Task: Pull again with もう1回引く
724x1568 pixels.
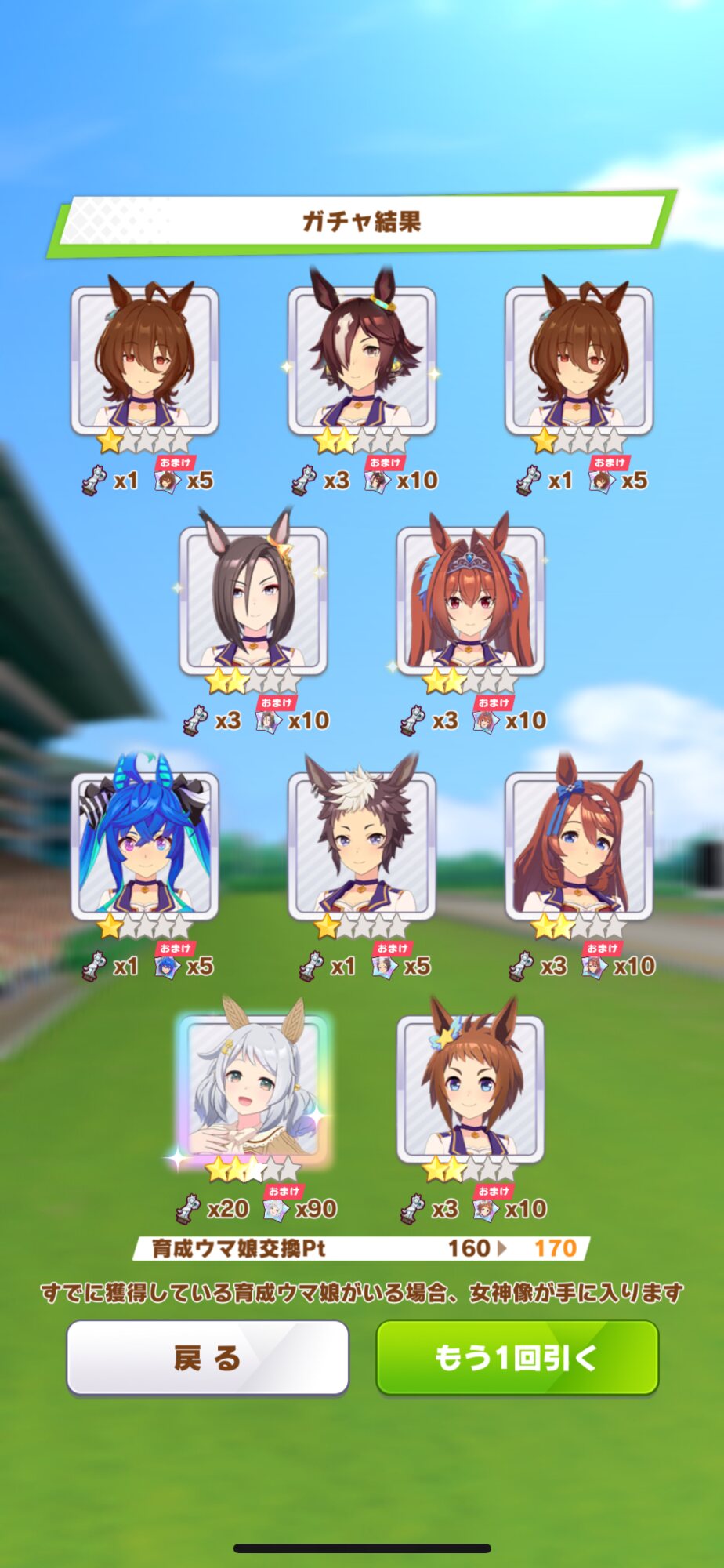Action: pyautogui.click(x=517, y=1357)
